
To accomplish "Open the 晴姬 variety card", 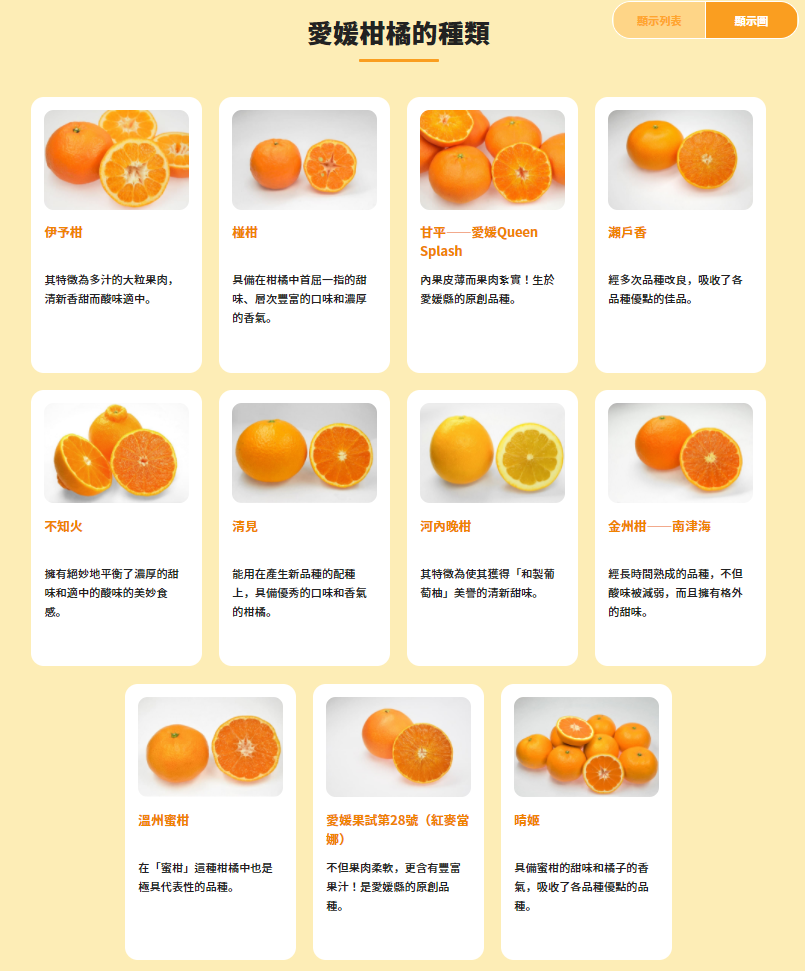I will click(586, 821).
